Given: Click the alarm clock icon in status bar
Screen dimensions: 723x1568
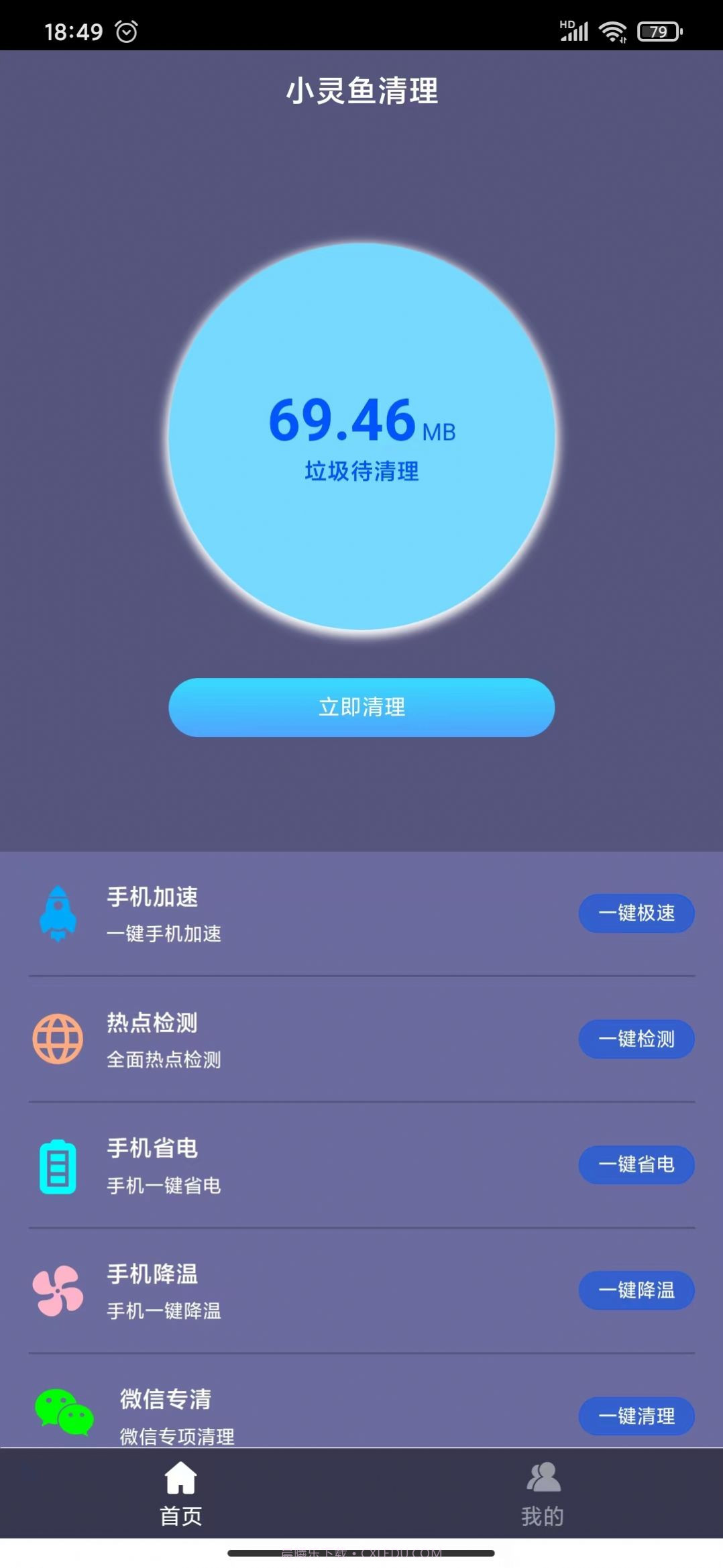Looking at the screenshot, I should [127, 30].
